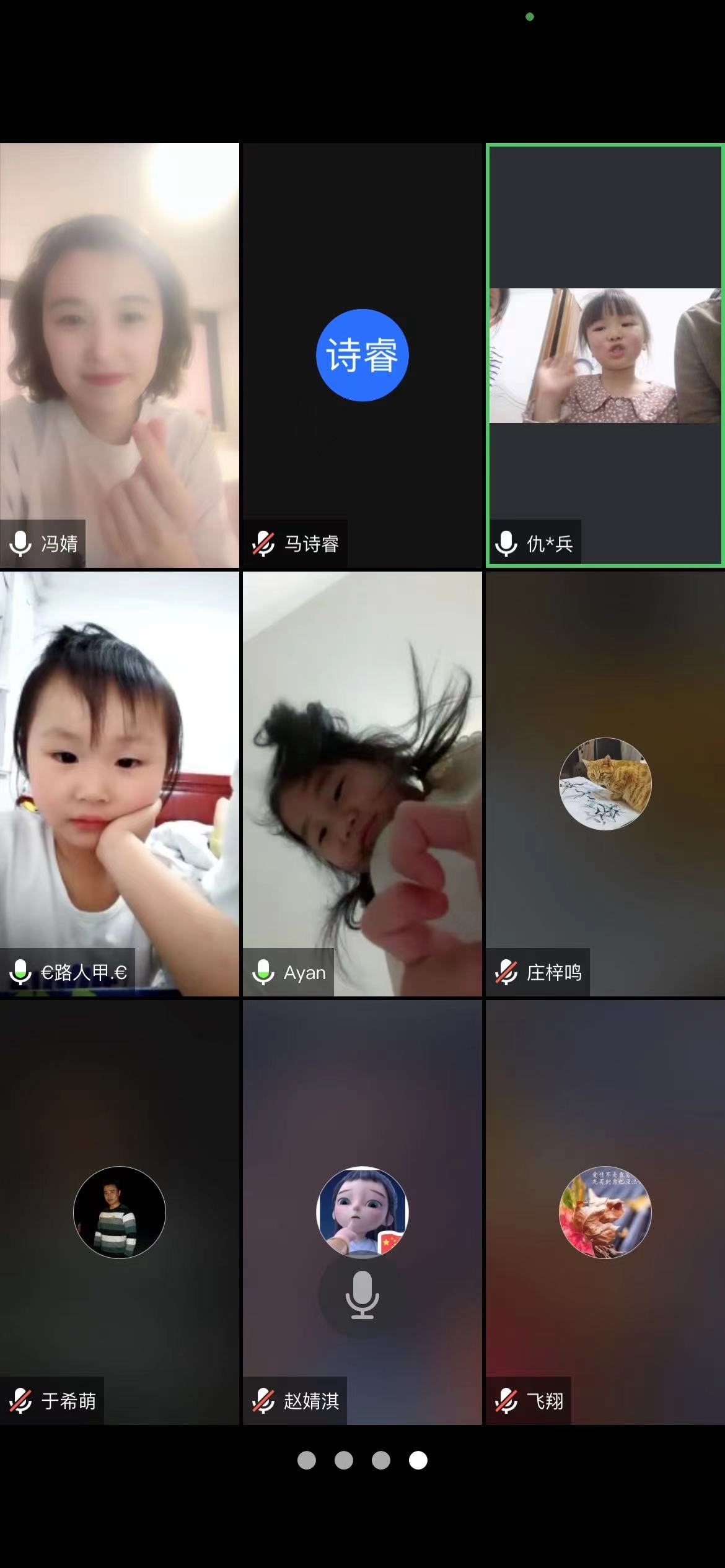Open 冯婧's video tile
725x1568 pixels.
pos(119,355)
